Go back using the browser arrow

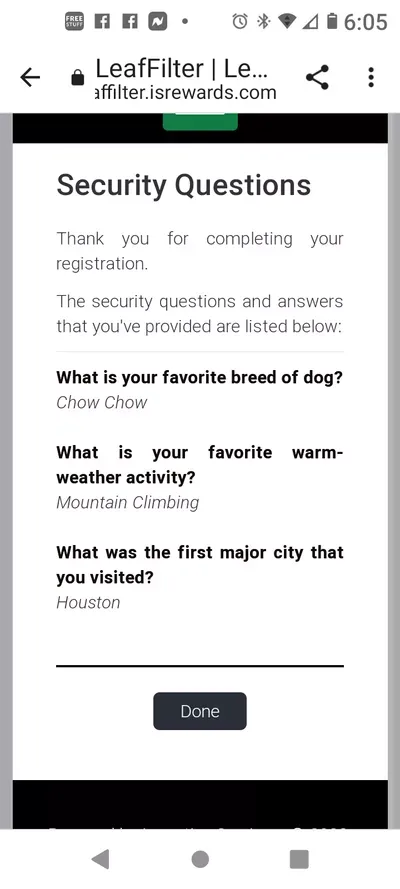[30, 78]
